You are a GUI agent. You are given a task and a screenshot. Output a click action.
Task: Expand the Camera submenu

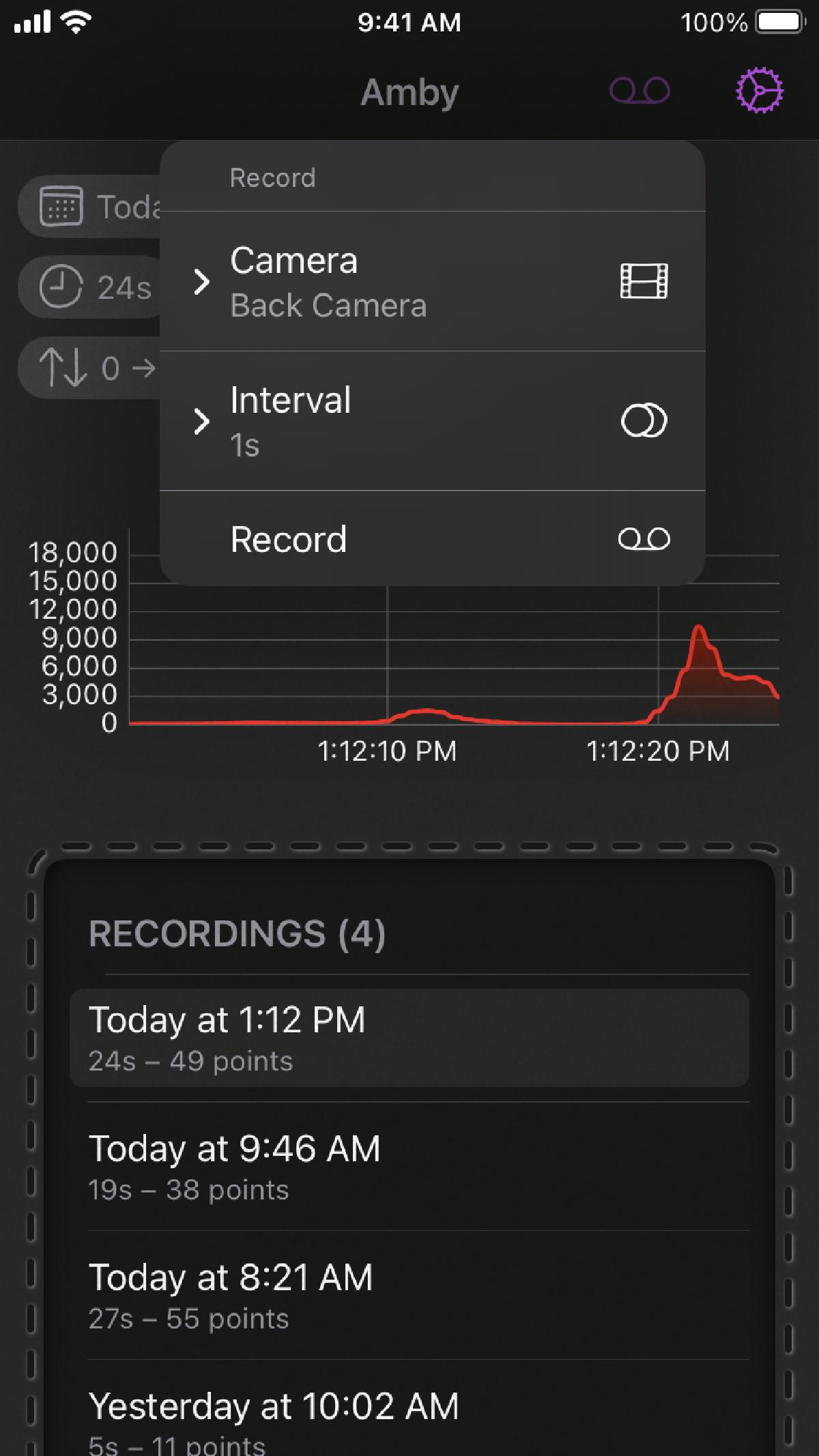pos(432,281)
